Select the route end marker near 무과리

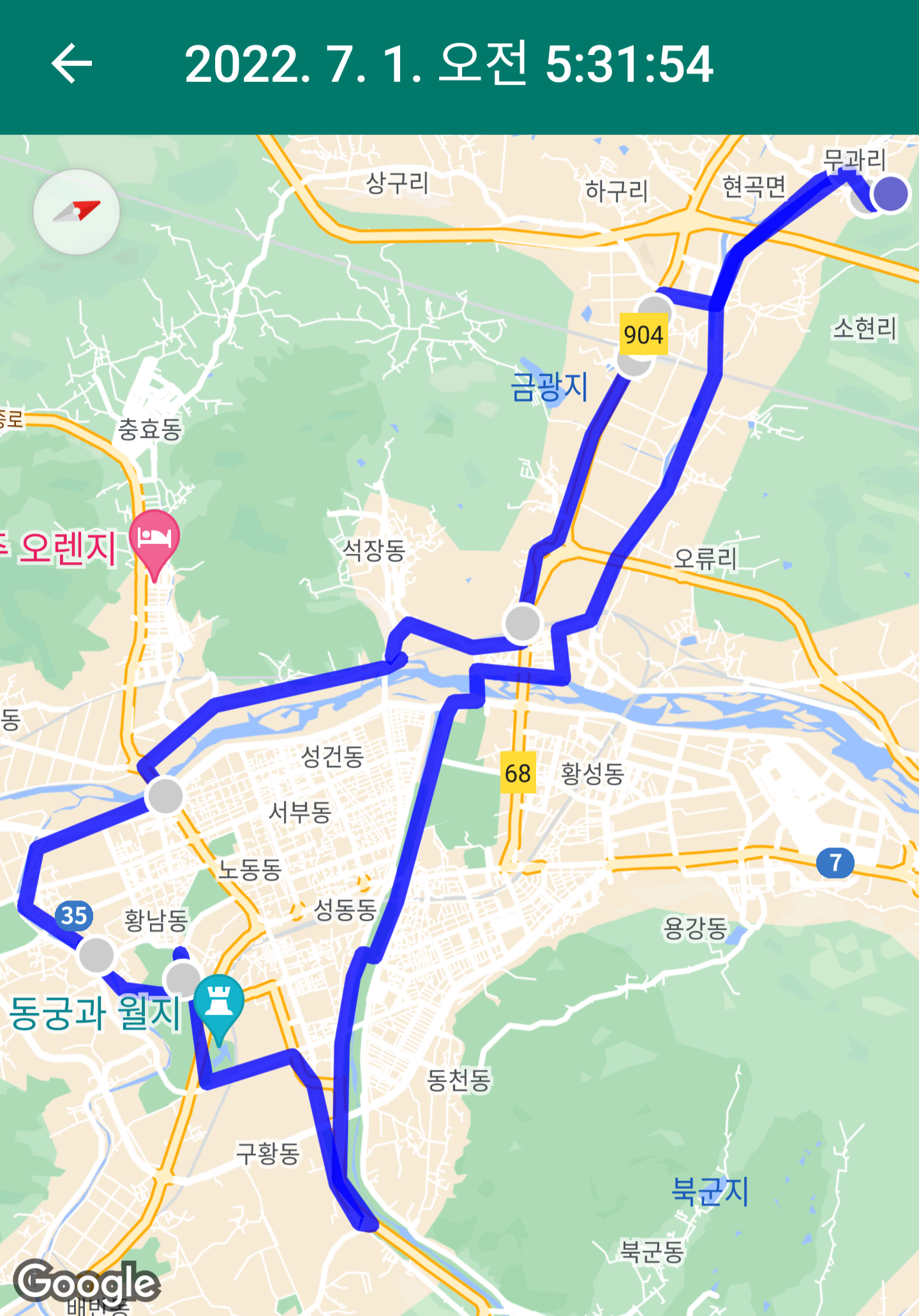(x=890, y=194)
